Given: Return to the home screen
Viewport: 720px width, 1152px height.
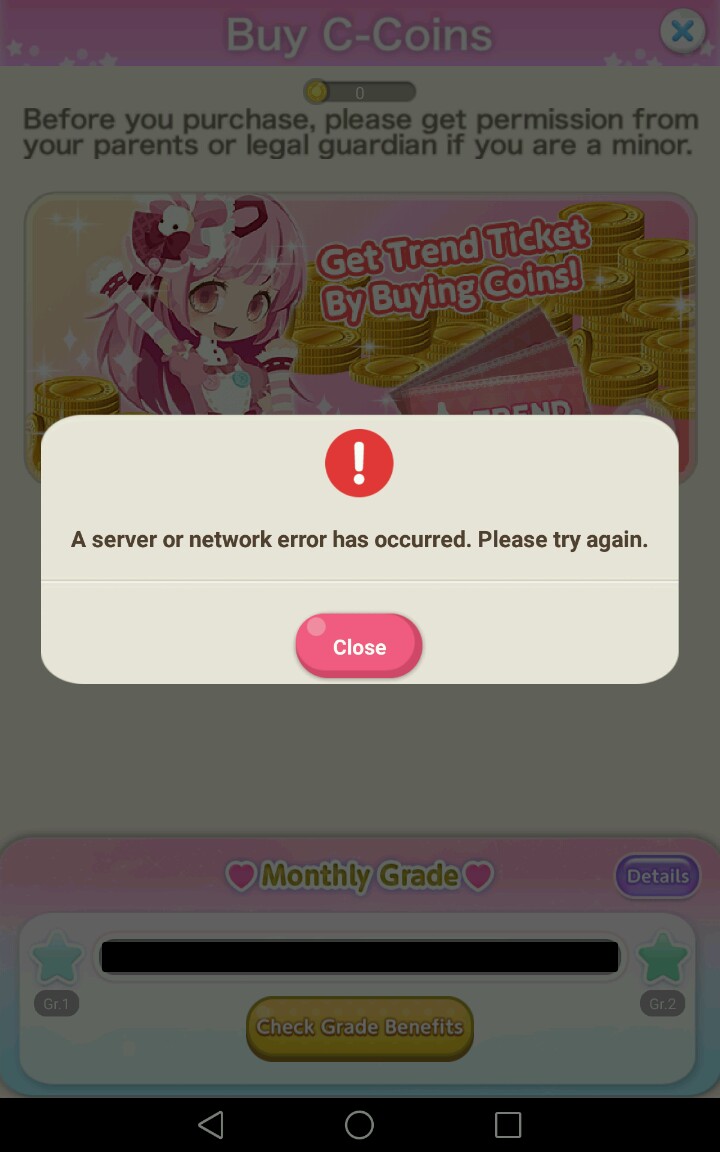Looking at the screenshot, I should pos(359,1125).
